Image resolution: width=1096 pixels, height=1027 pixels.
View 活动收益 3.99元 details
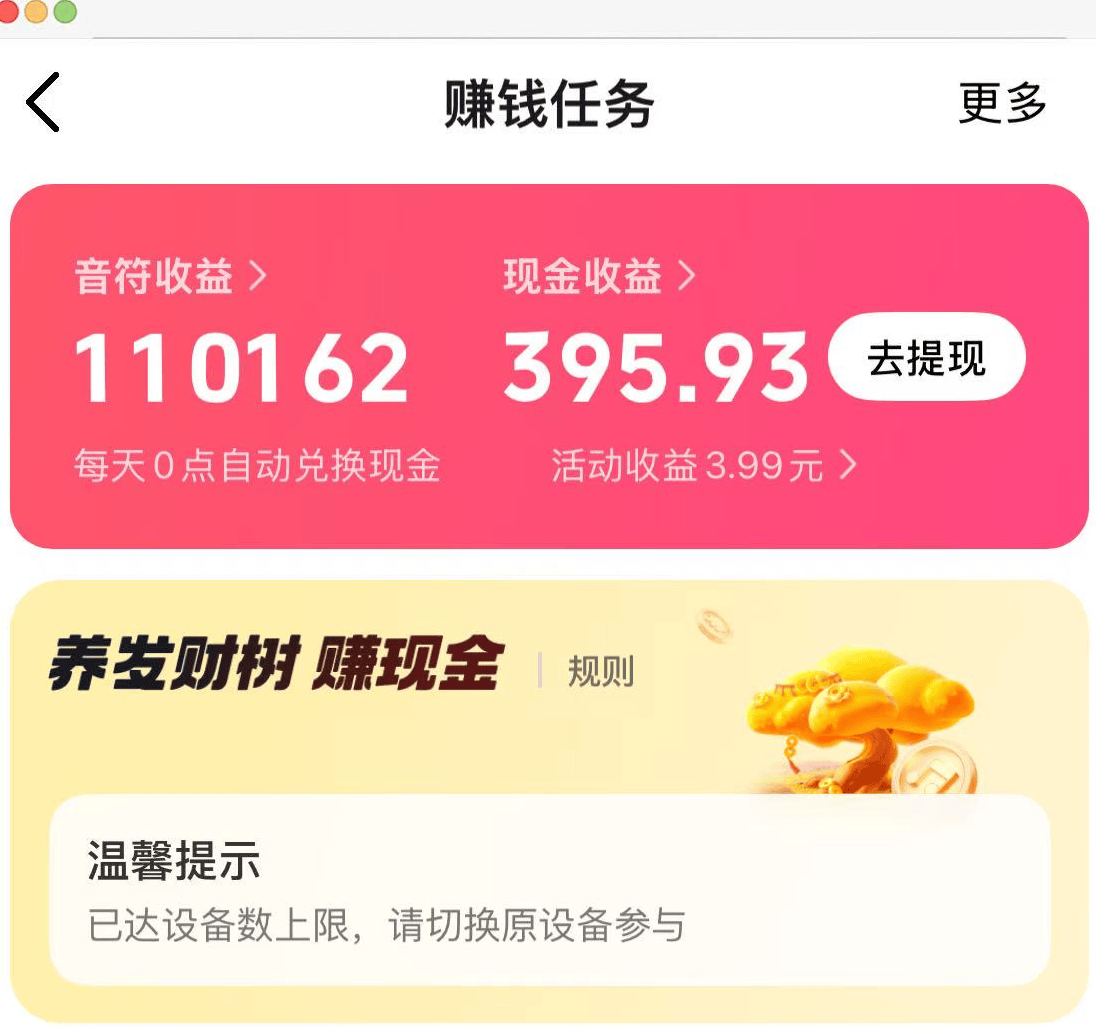click(x=704, y=465)
